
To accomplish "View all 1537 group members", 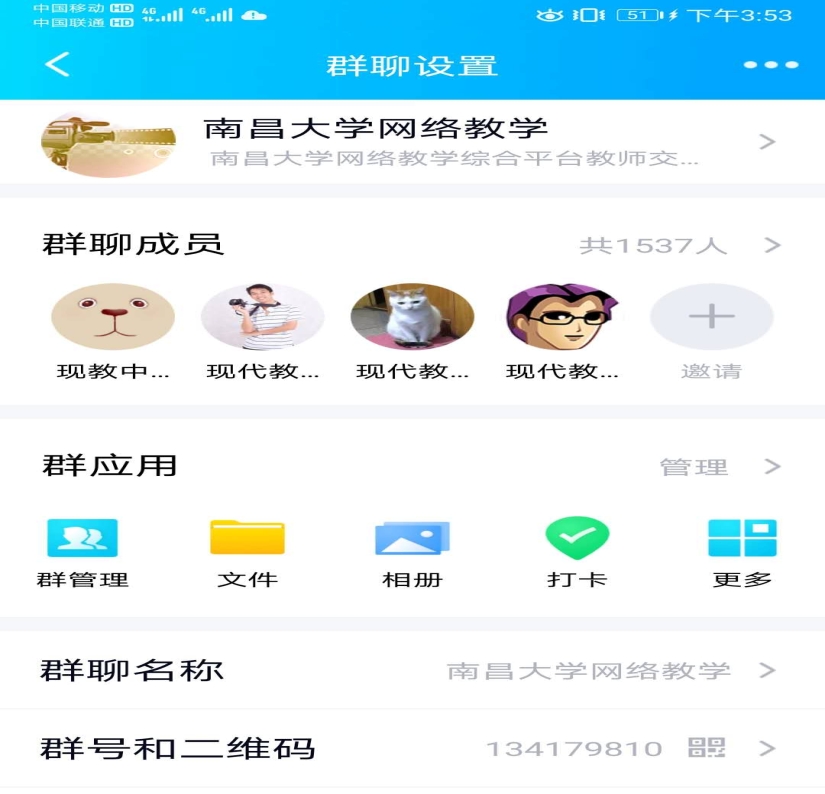I will (680, 245).
